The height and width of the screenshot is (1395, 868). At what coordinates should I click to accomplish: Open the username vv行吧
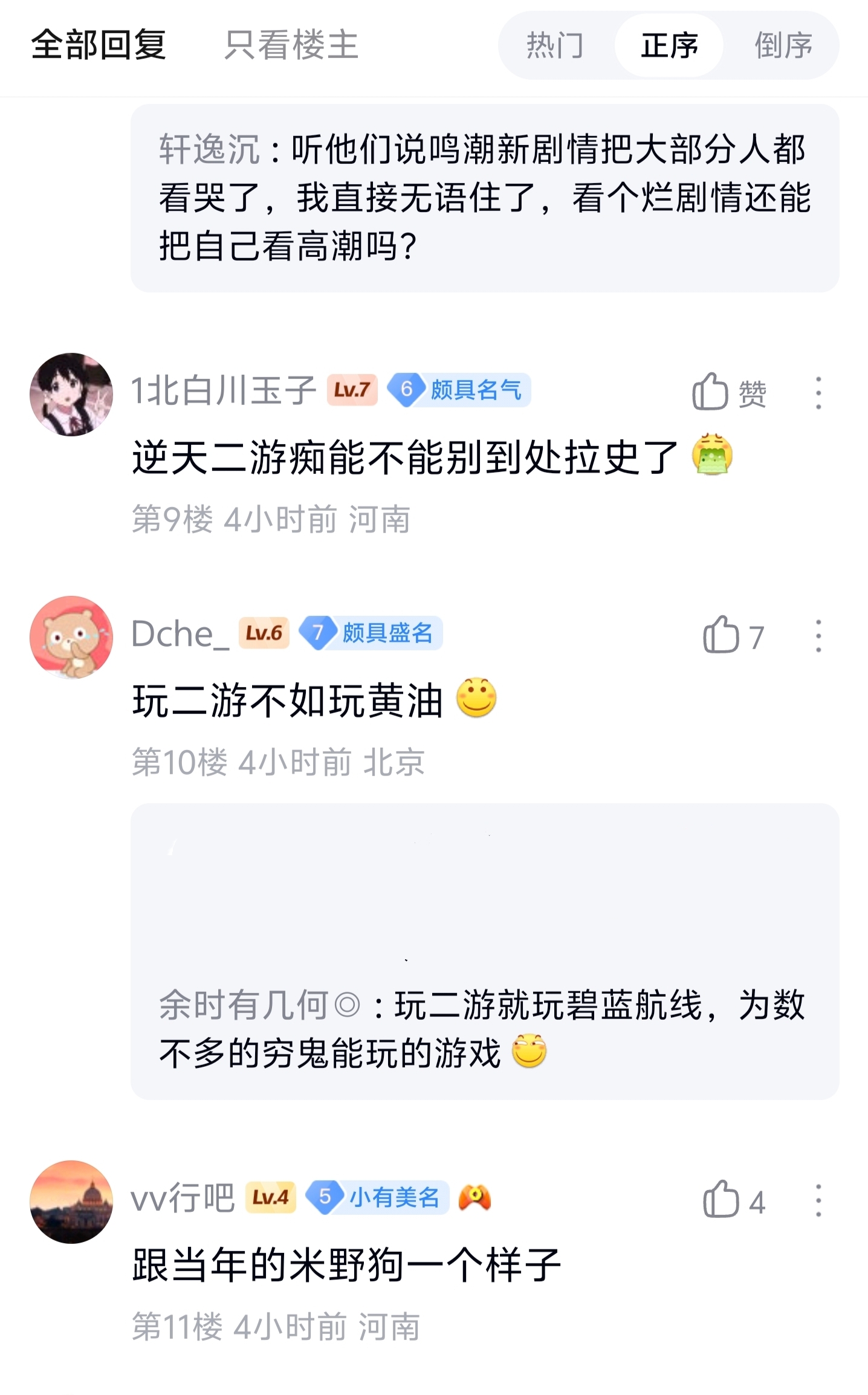point(183,1198)
